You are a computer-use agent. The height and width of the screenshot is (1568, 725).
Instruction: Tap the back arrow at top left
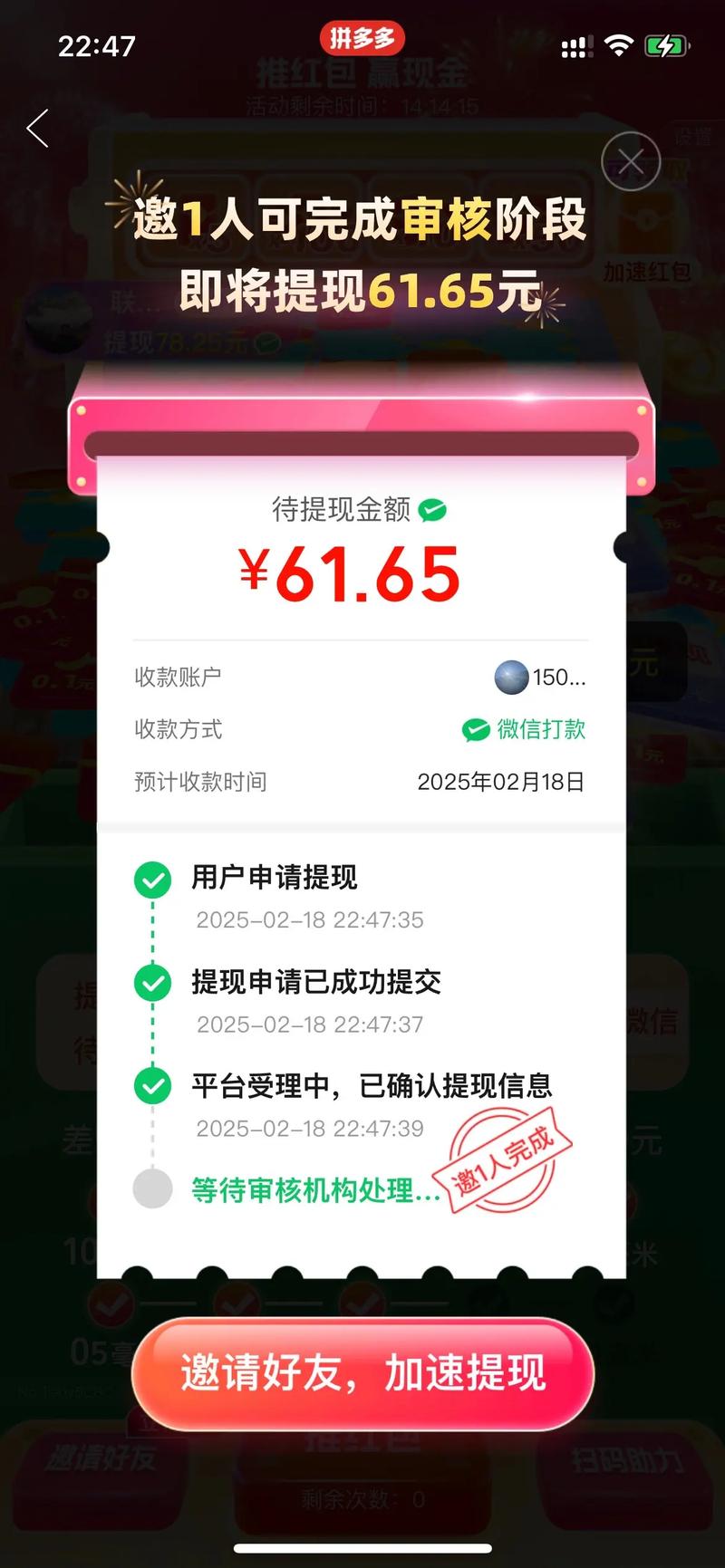36,130
